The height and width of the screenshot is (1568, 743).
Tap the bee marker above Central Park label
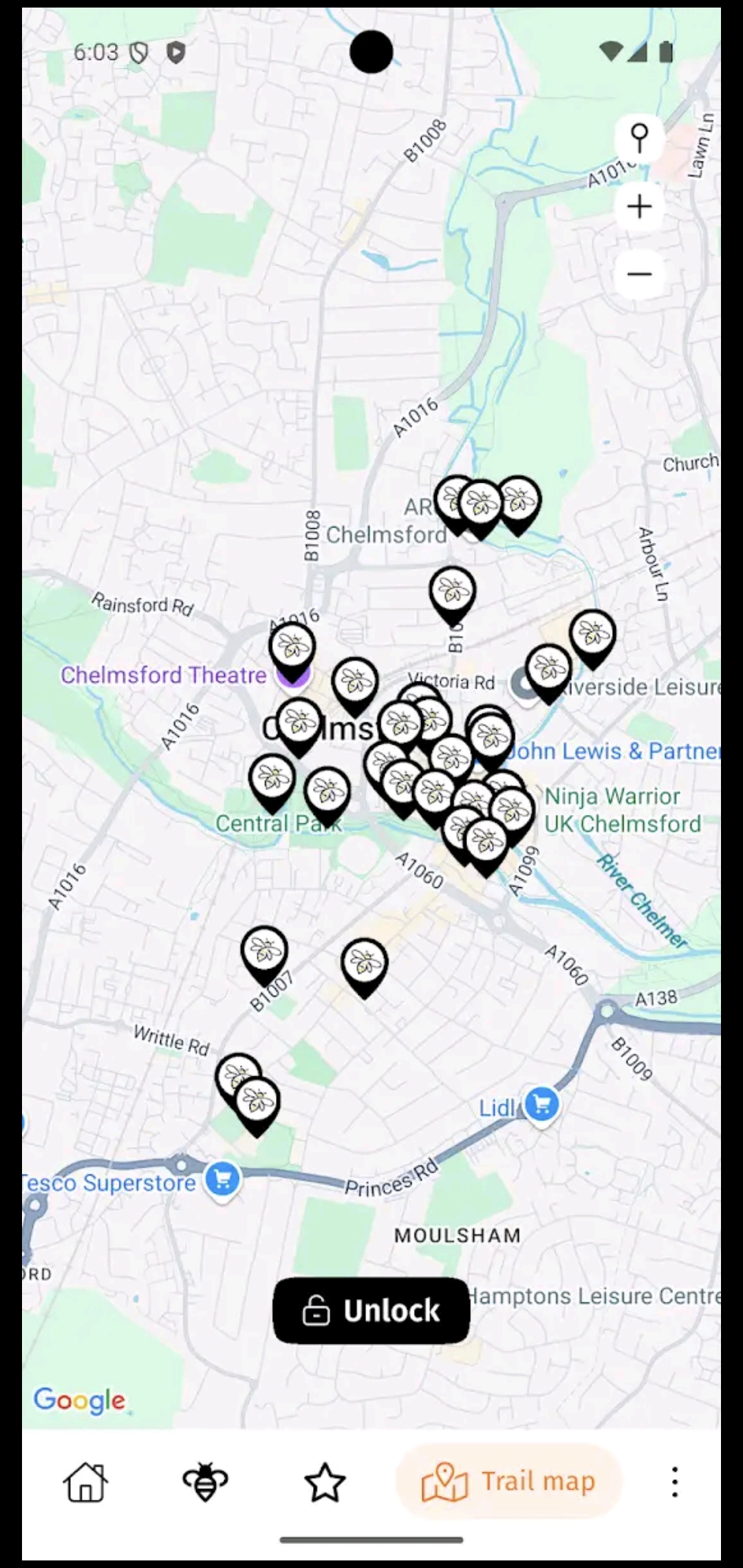(x=272, y=782)
